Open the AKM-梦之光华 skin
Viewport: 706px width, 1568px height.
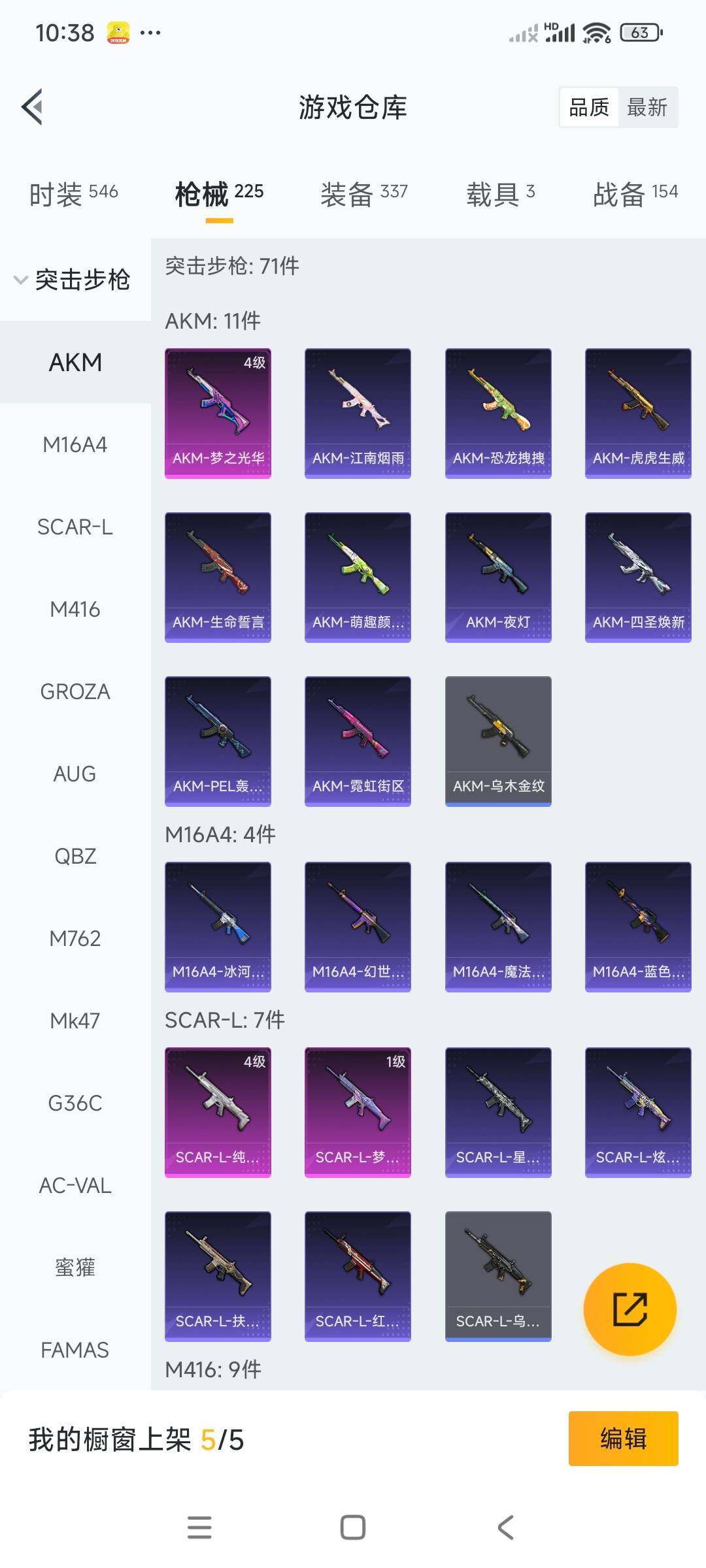click(218, 413)
